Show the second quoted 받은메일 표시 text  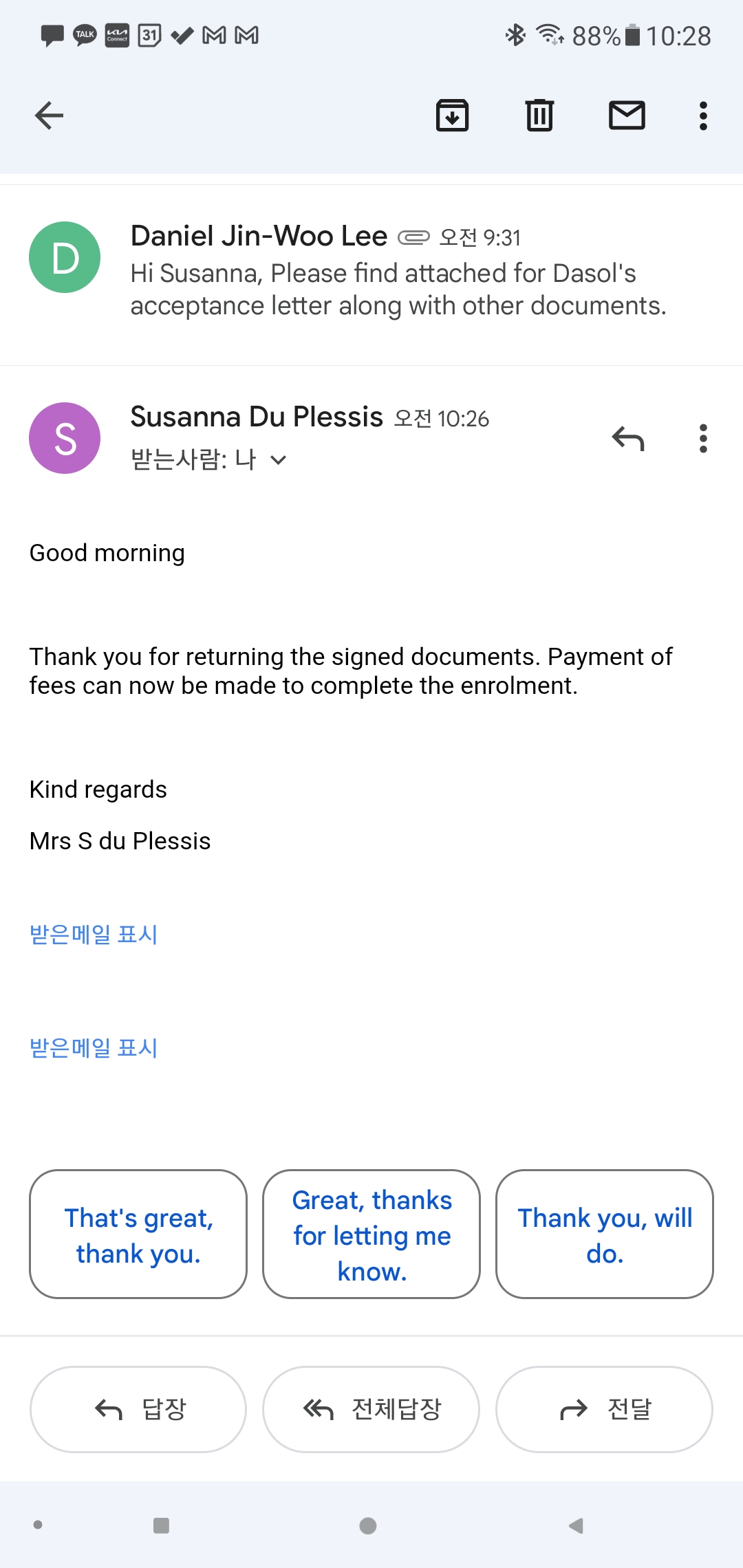[94, 1048]
